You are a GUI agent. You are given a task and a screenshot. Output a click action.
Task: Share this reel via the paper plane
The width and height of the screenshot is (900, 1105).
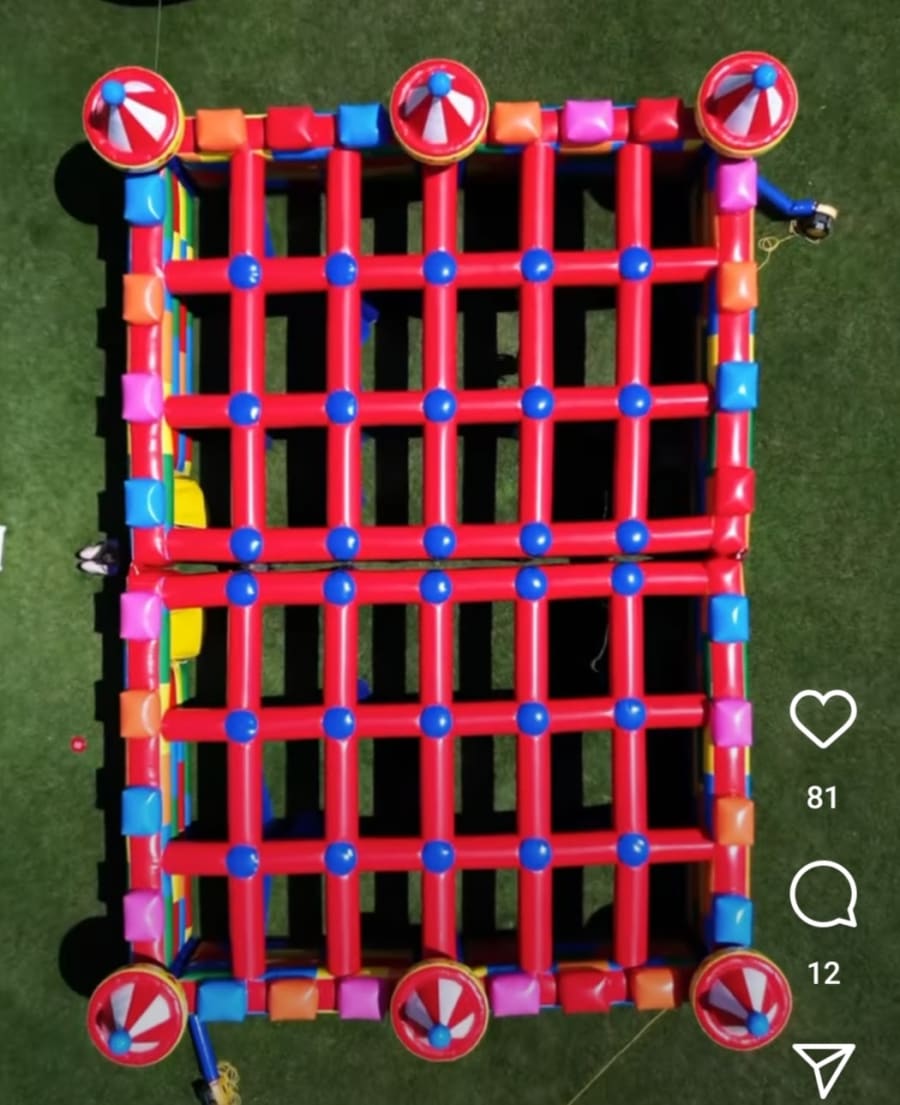pyautogui.click(x=823, y=1068)
